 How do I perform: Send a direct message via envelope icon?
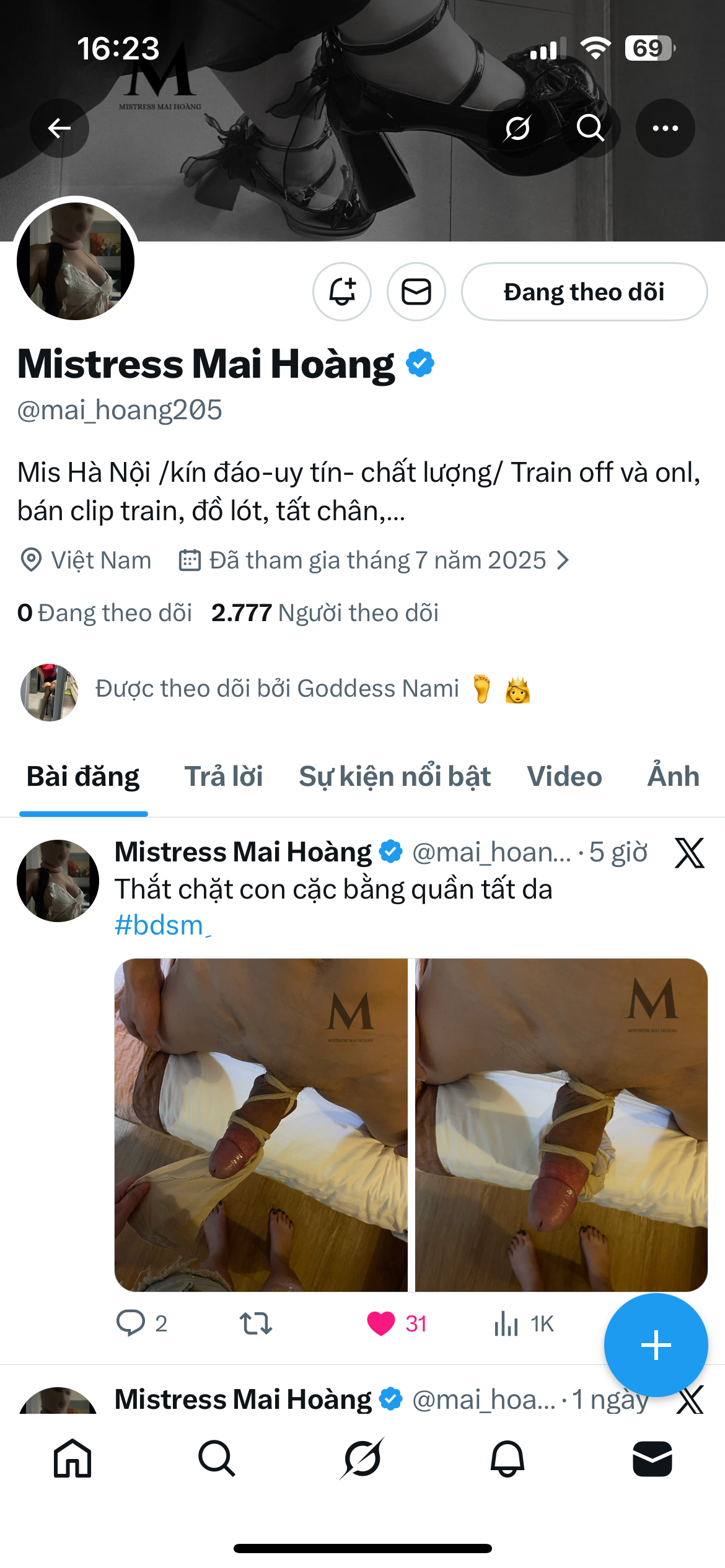[x=416, y=292]
